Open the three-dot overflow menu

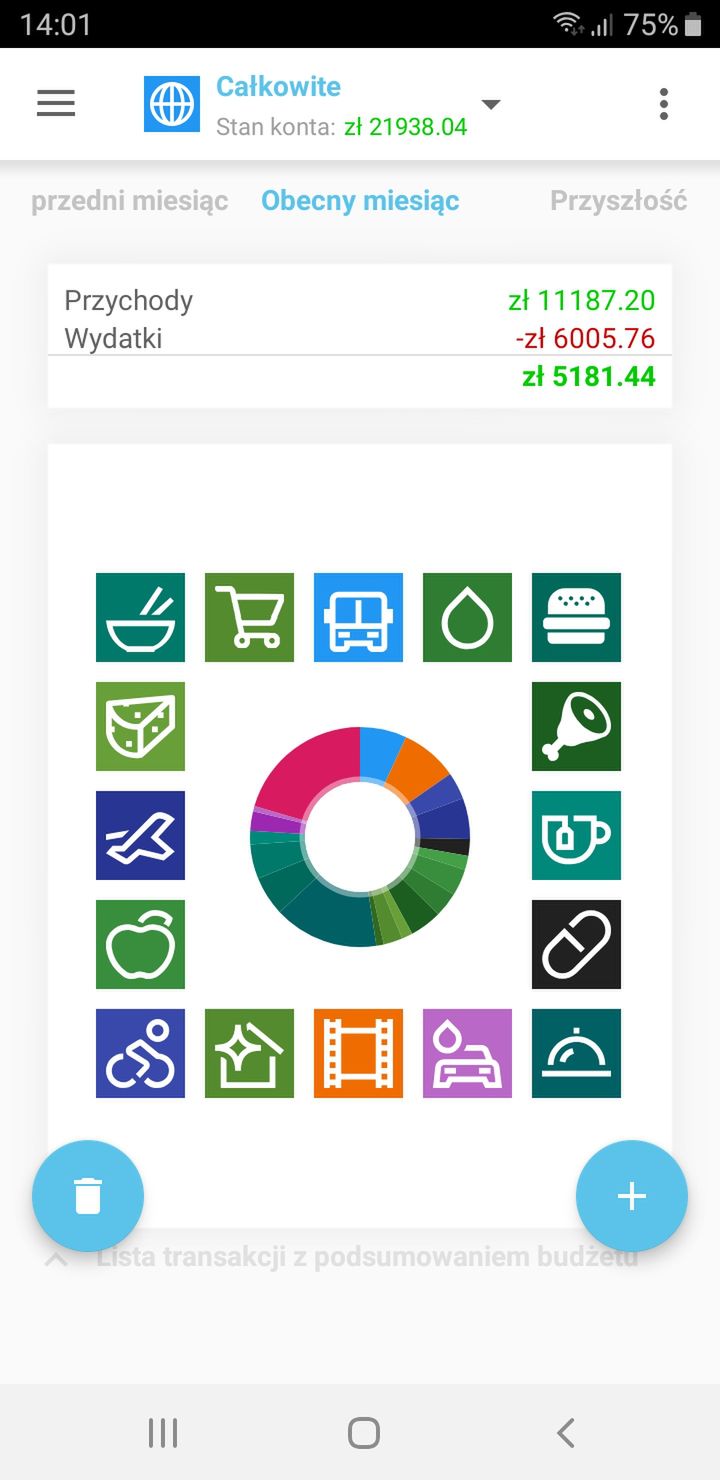pos(664,104)
